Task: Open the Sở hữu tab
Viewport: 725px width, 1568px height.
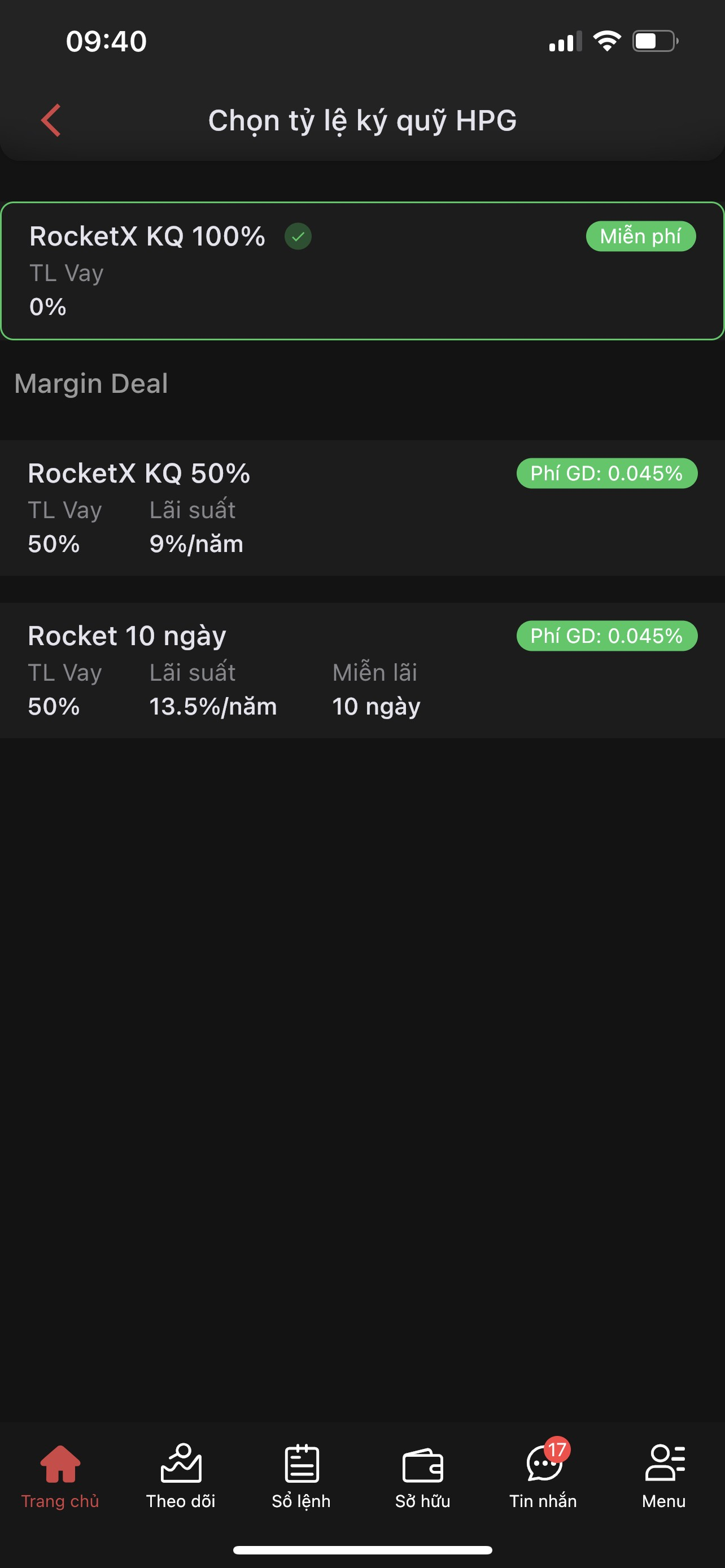Action: [x=422, y=1475]
